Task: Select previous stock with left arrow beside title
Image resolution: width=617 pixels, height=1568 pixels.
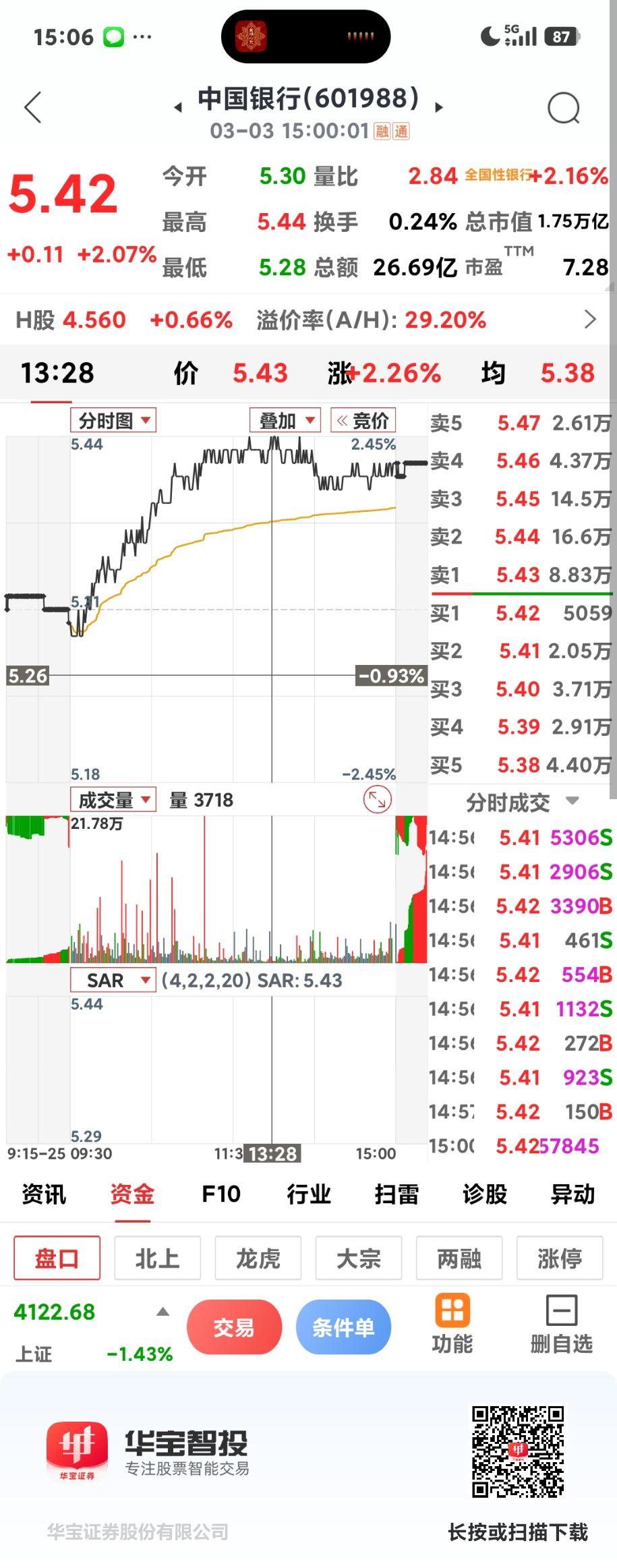Action: tap(177, 107)
